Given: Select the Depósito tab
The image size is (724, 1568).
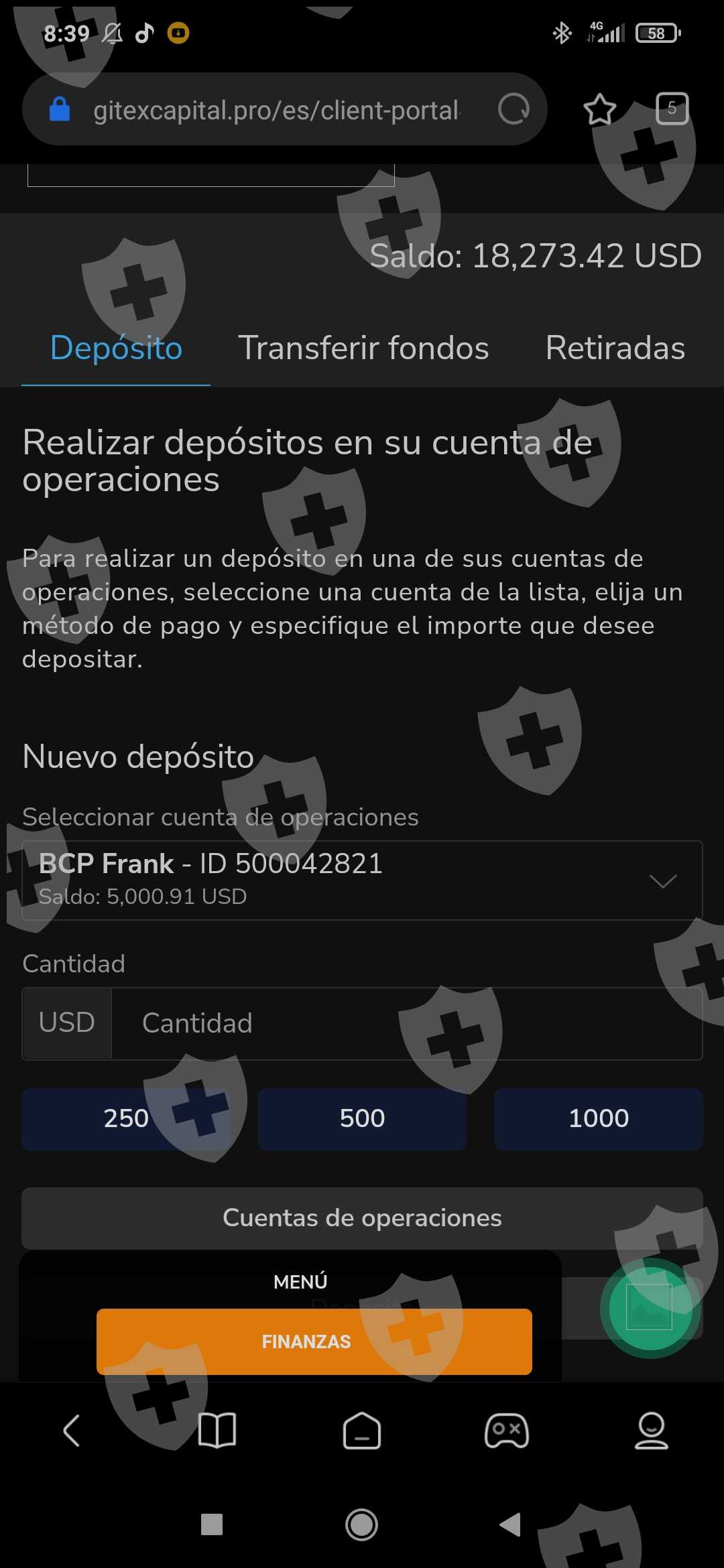Looking at the screenshot, I should coord(116,348).
